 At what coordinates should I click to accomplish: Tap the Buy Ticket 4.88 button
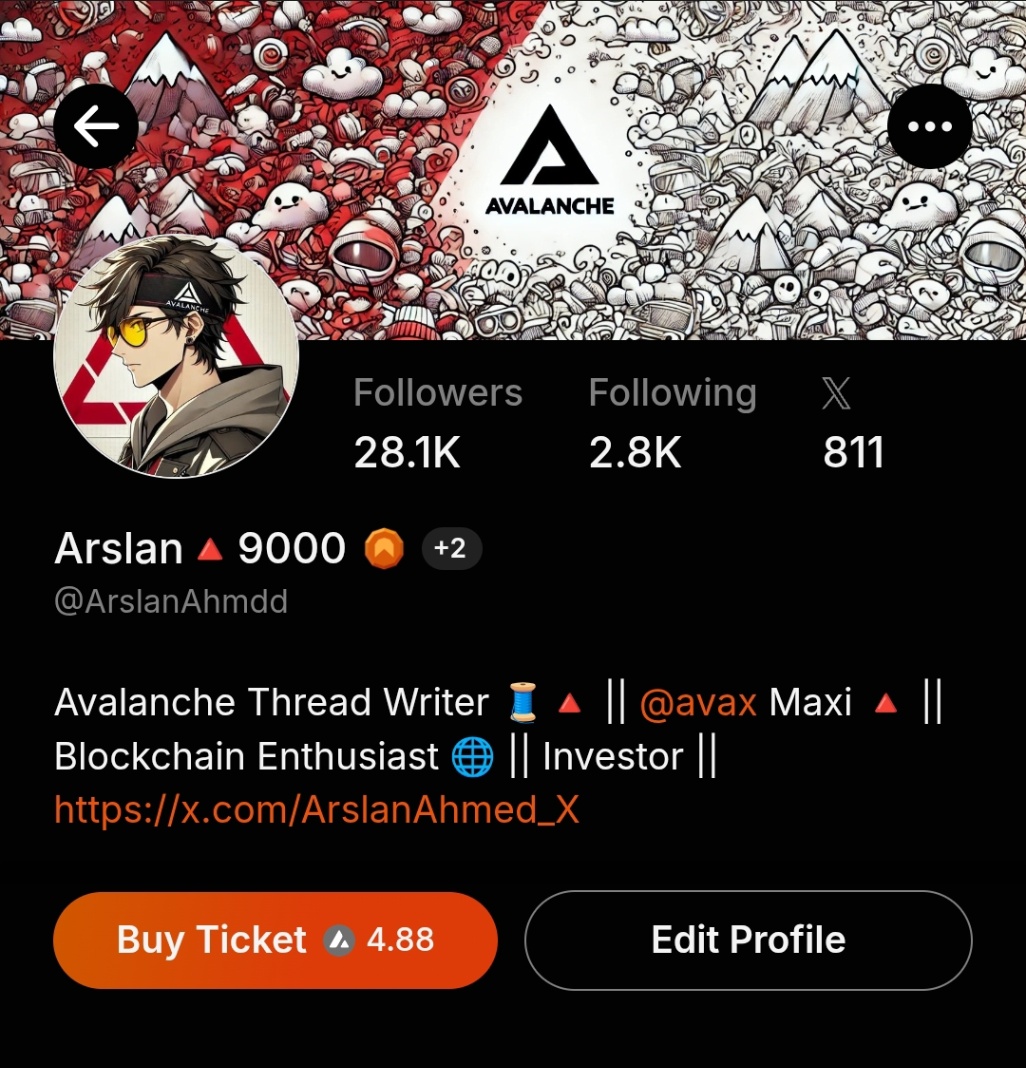point(275,940)
